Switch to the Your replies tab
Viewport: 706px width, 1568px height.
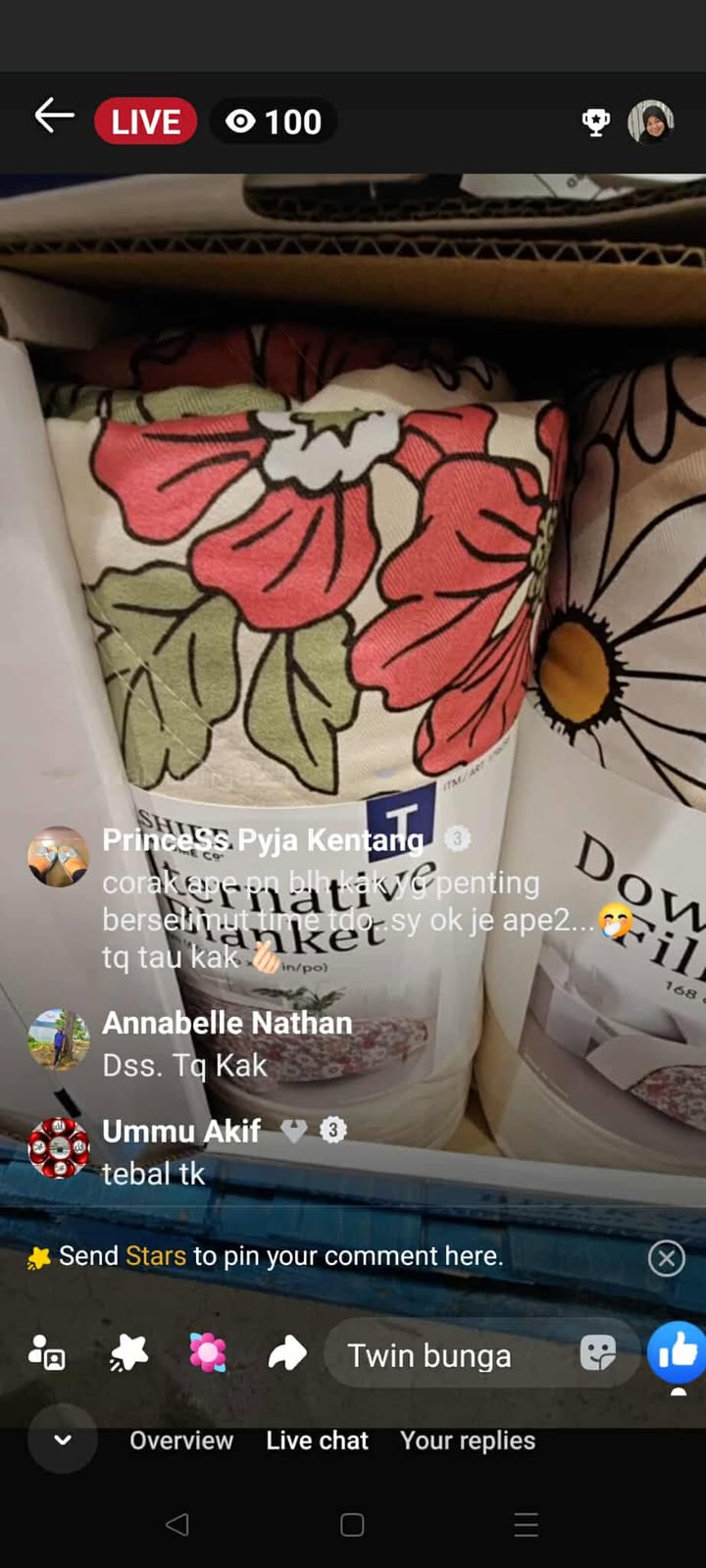468,1441
